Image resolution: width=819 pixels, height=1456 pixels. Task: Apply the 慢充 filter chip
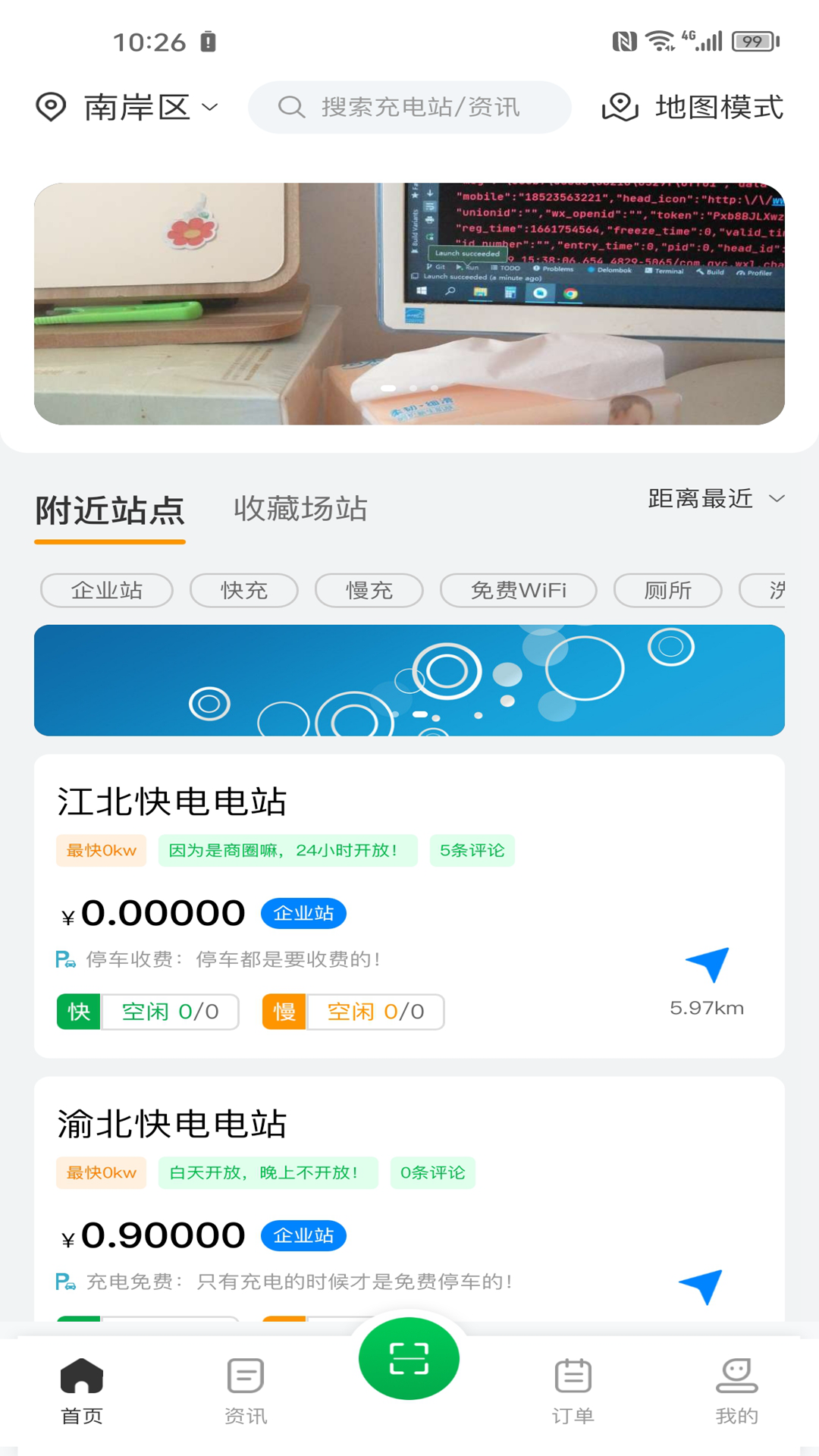[369, 590]
